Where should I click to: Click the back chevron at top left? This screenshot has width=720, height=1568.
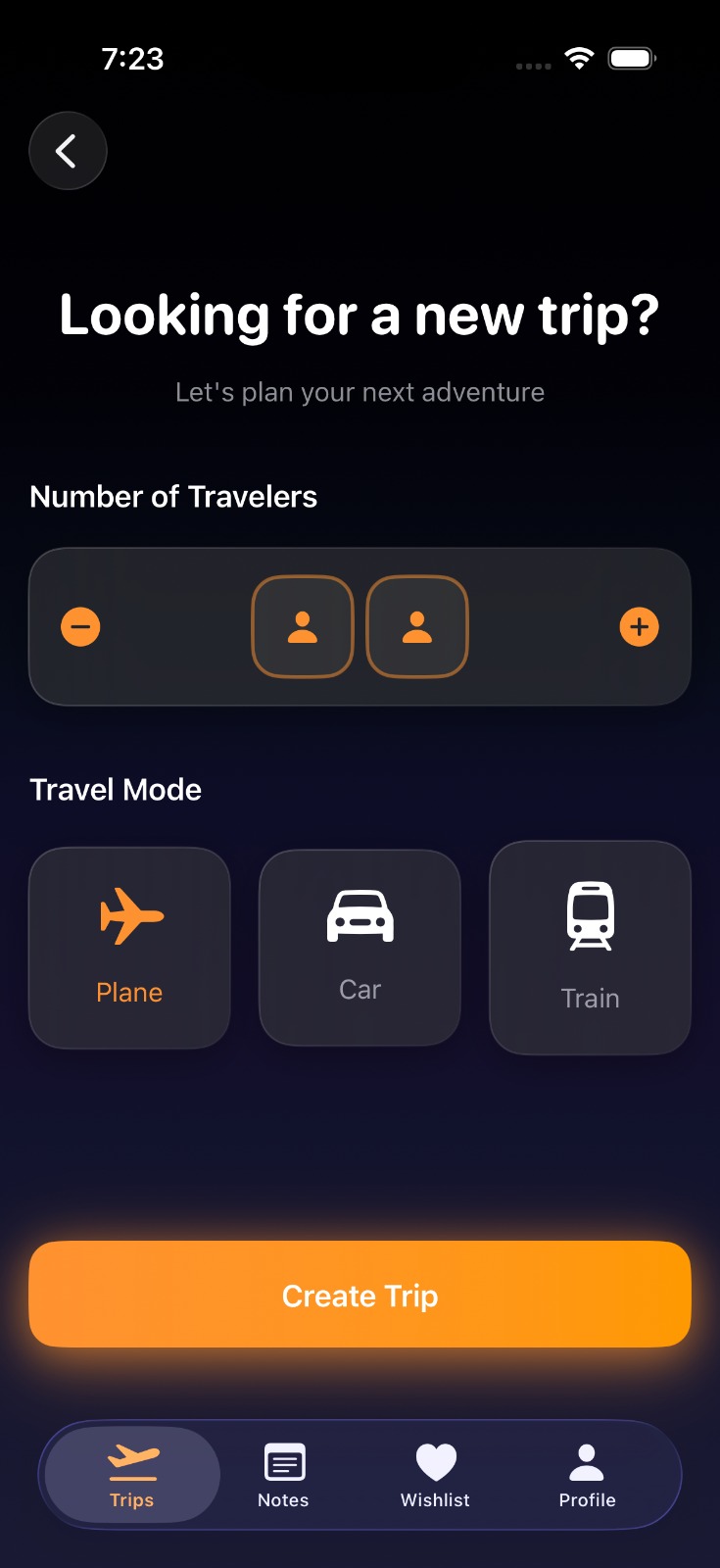point(68,150)
